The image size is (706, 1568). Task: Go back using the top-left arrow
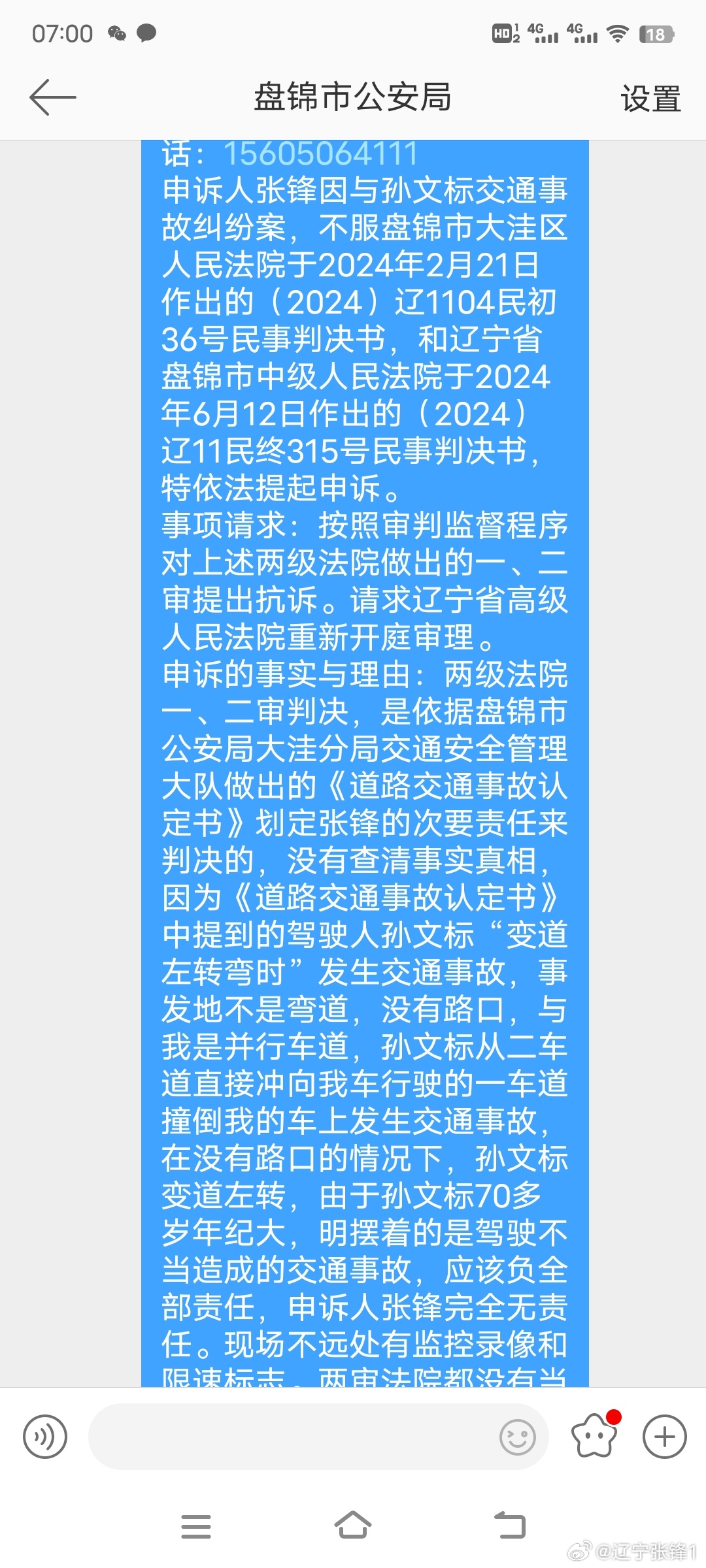(x=53, y=97)
